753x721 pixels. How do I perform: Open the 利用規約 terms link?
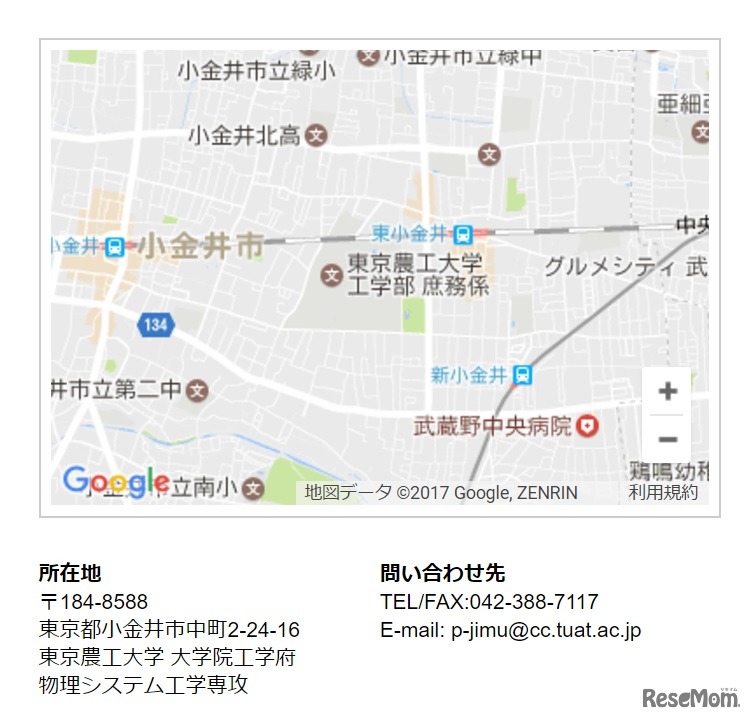coord(663,492)
